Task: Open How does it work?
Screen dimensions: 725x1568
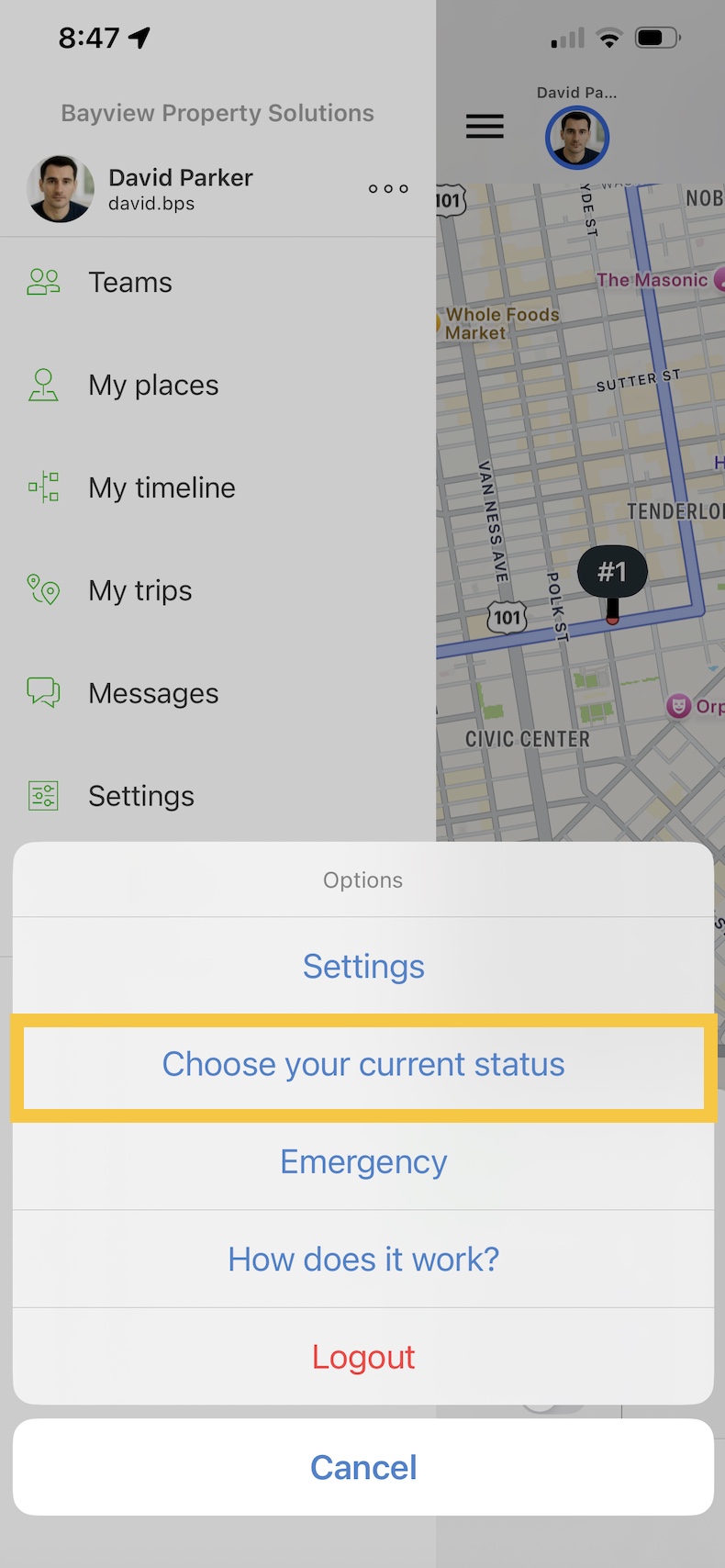Action: point(363,1260)
